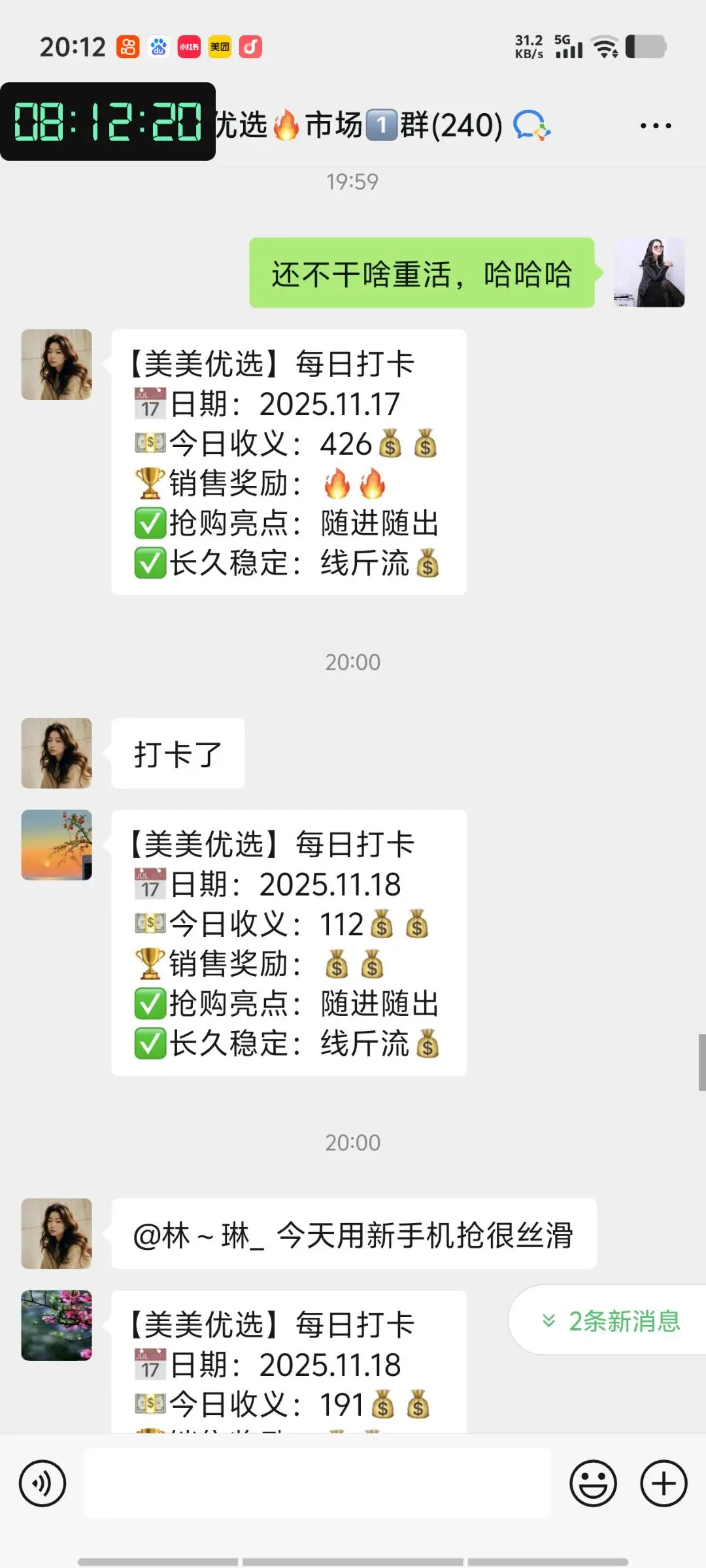This screenshot has height=1568, width=706.
Task: Open Douyin from the status bar
Action: pyautogui.click(x=250, y=47)
